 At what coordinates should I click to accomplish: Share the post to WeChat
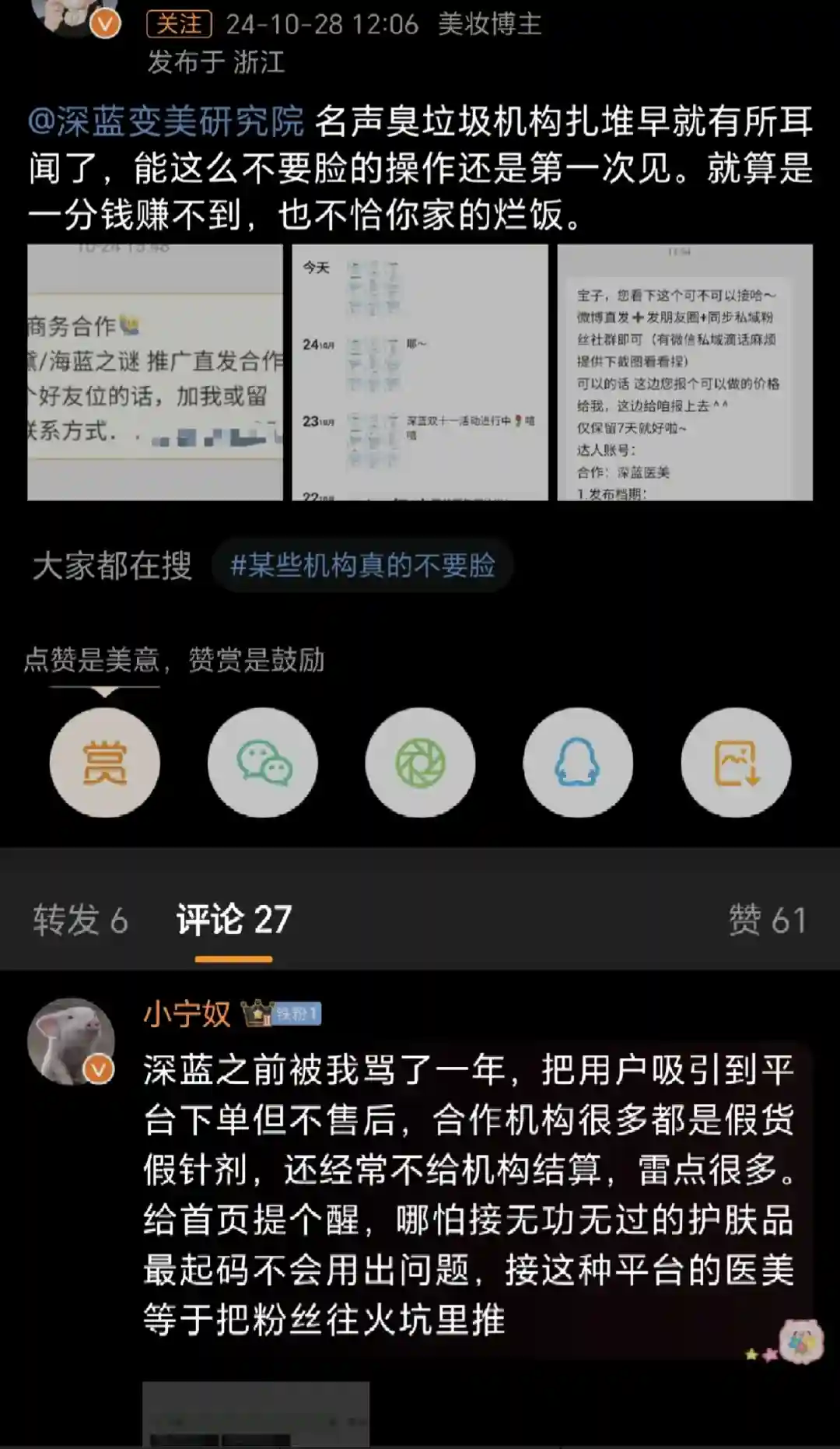263,763
